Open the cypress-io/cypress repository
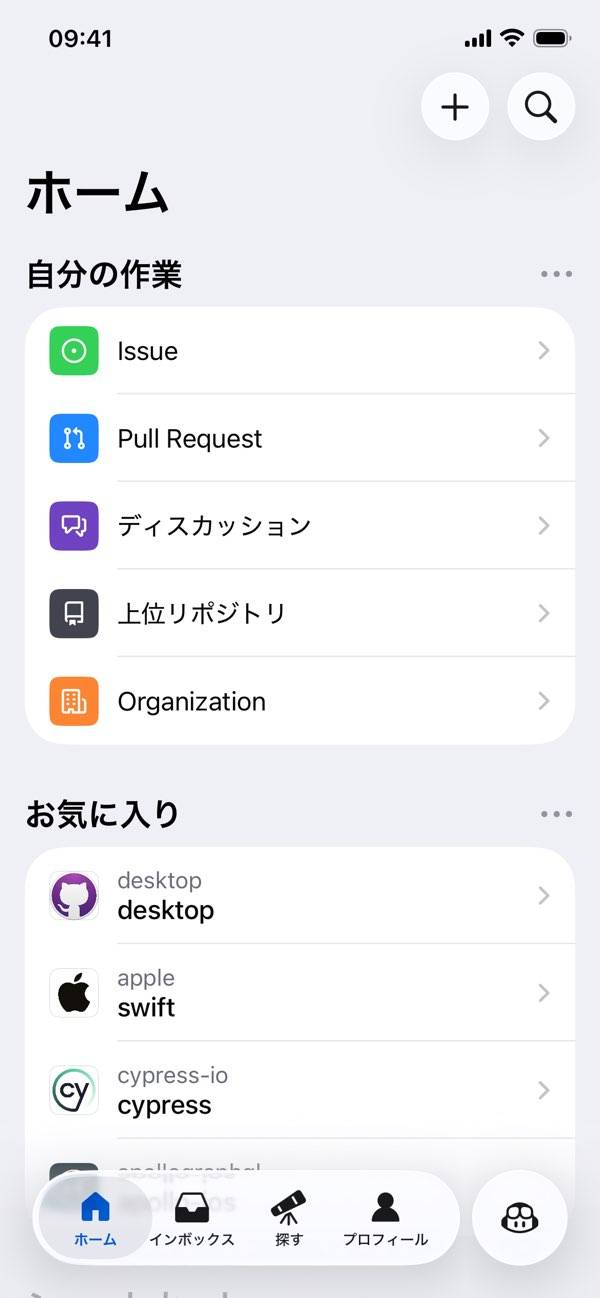 tap(300, 1090)
